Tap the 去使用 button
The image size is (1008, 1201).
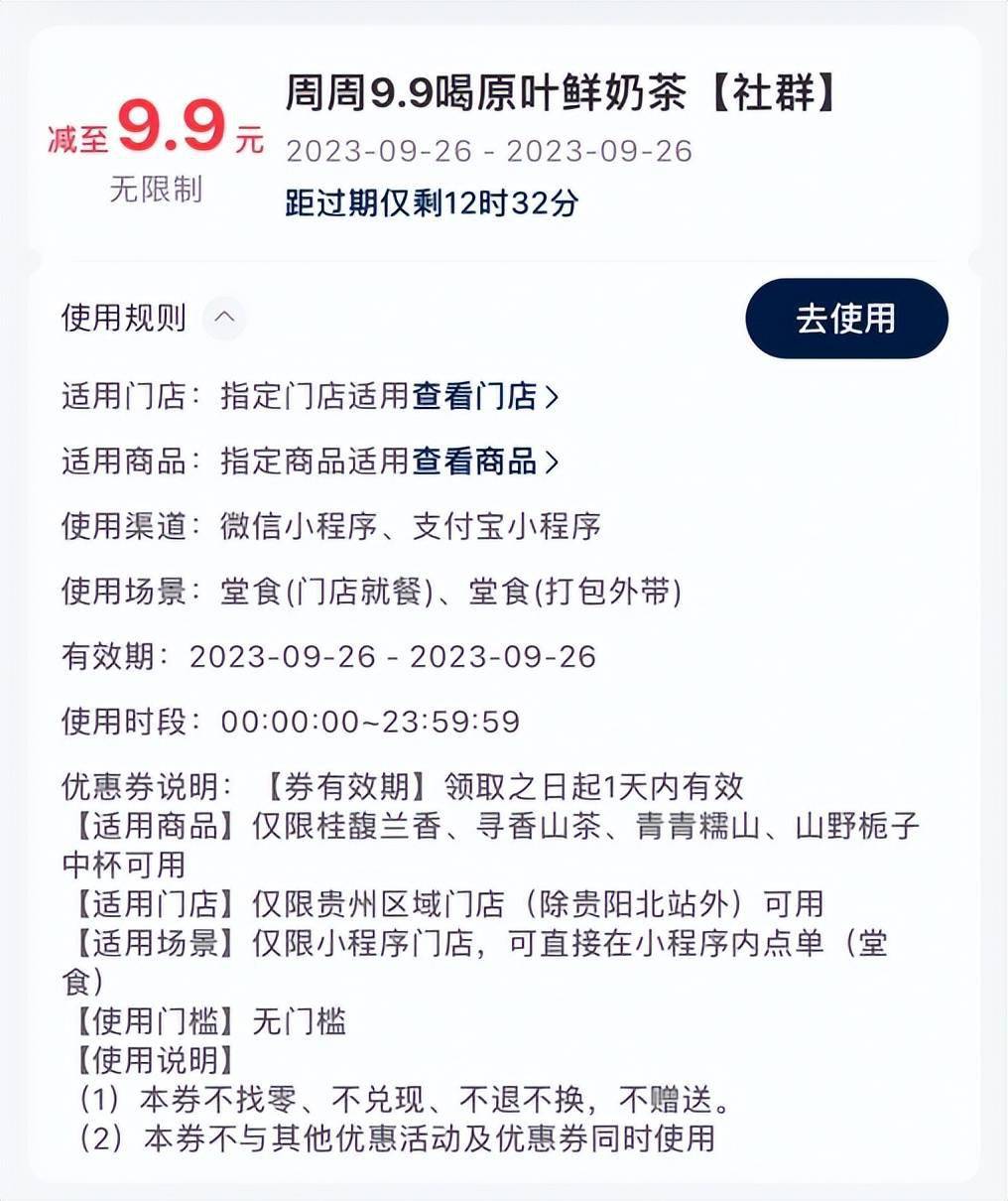click(846, 319)
